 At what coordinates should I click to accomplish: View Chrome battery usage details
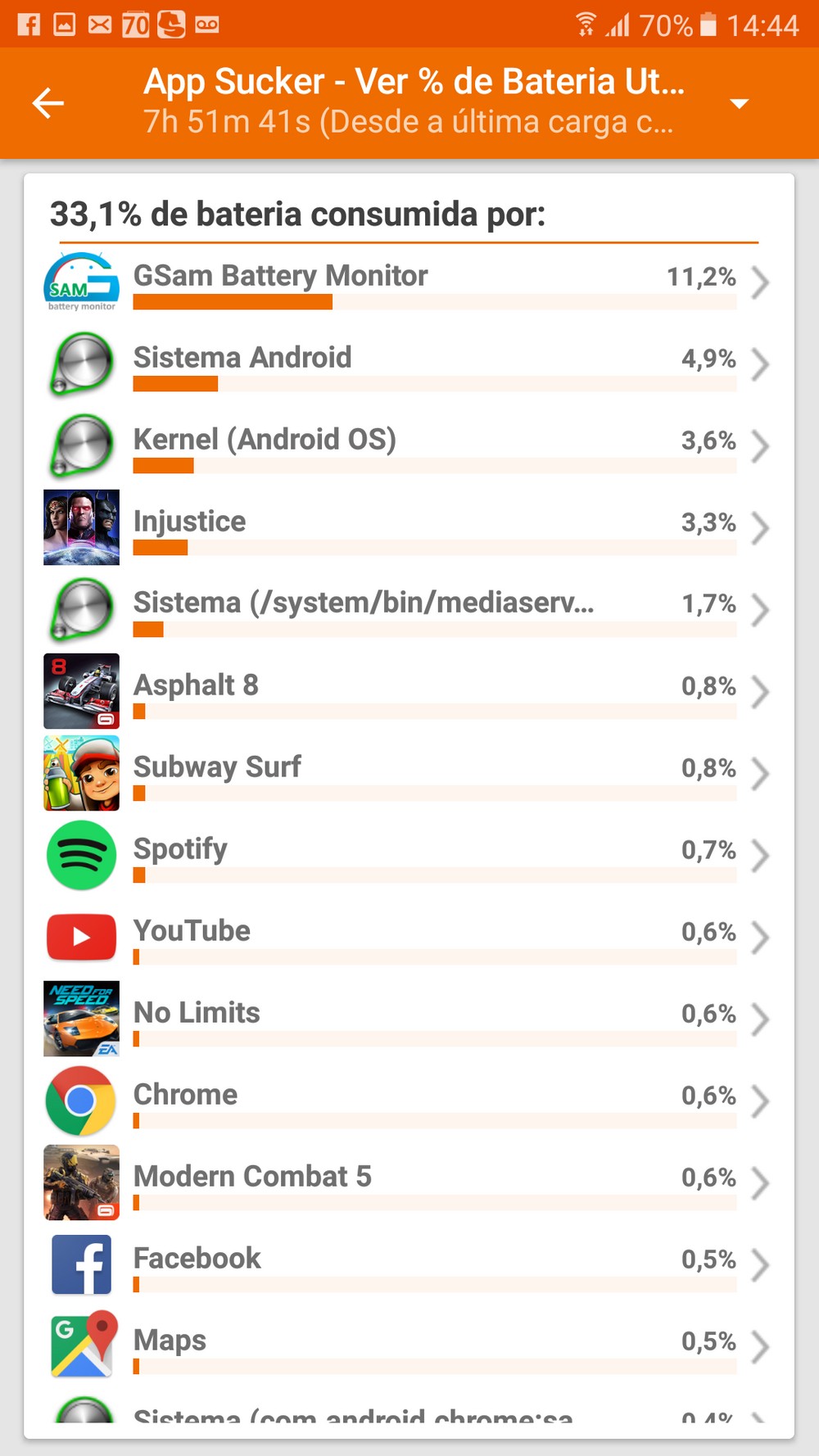coord(409,1101)
